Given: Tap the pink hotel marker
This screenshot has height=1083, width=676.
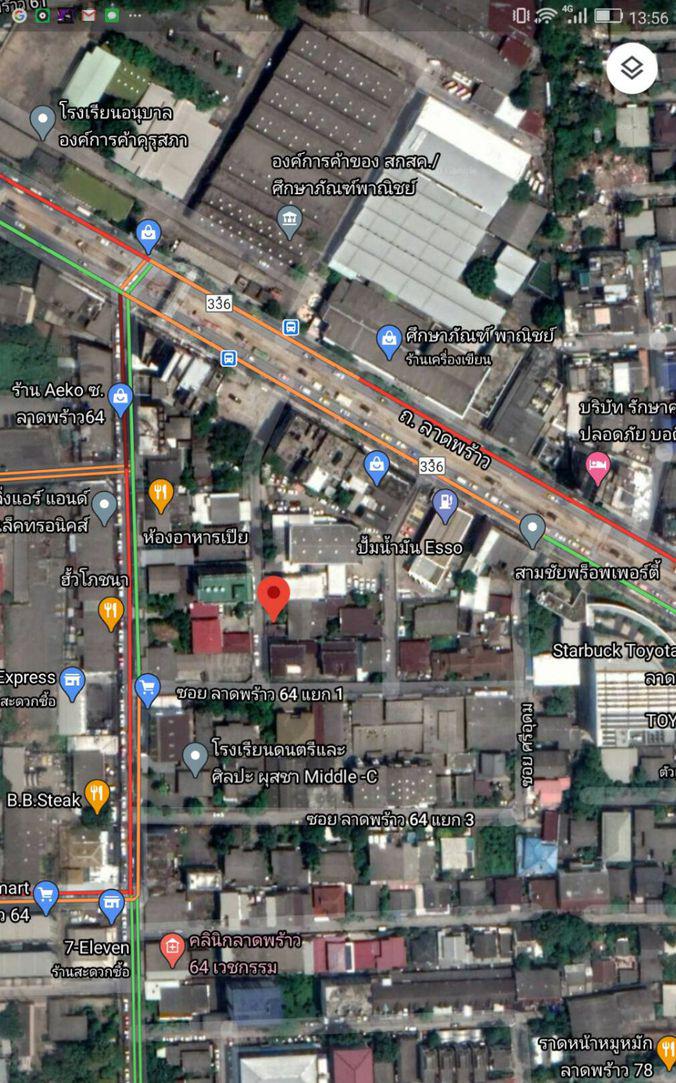Looking at the screenshot, I should point(597,468).
